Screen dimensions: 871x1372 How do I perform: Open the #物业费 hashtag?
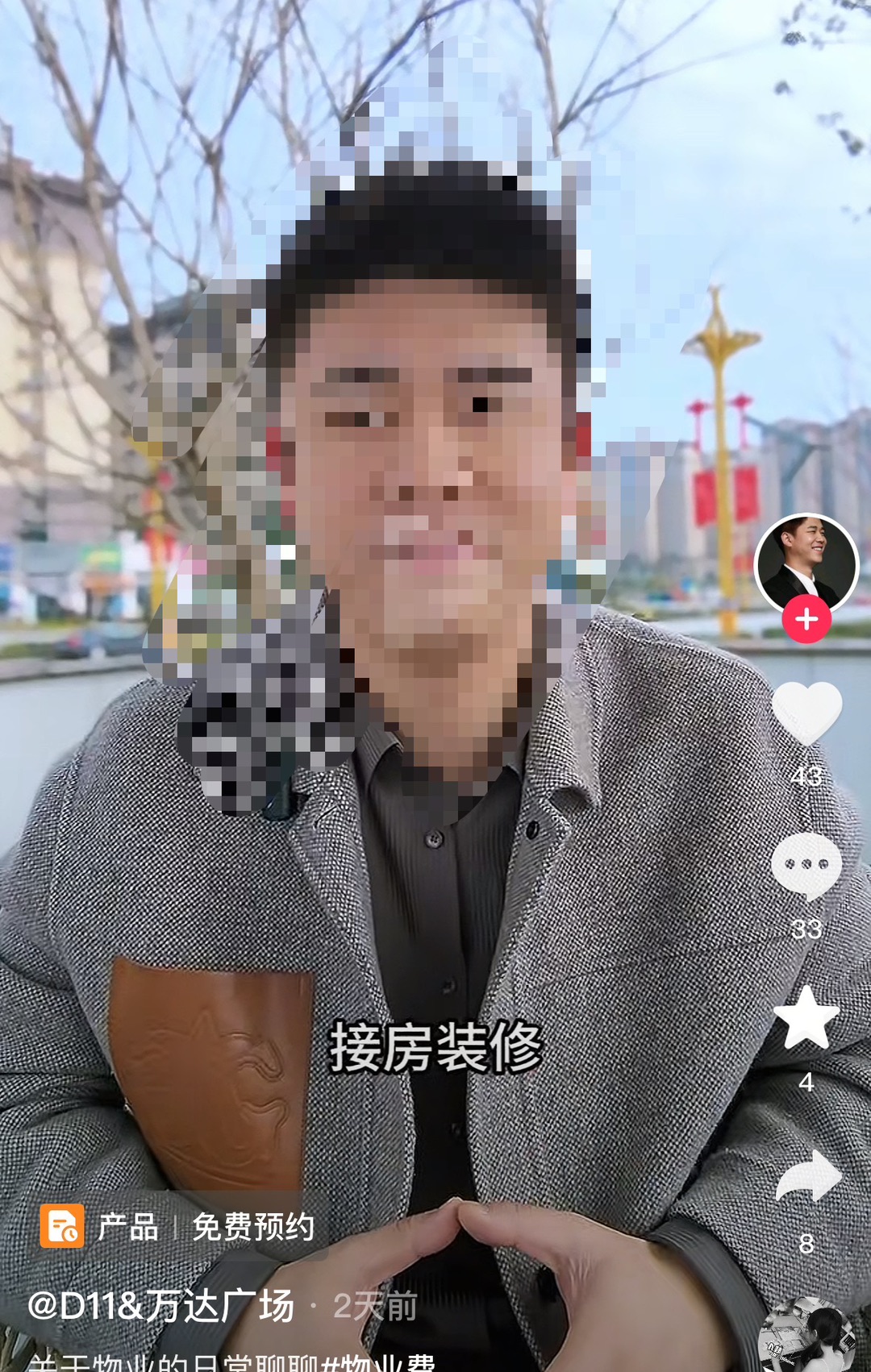point(379,1362)
